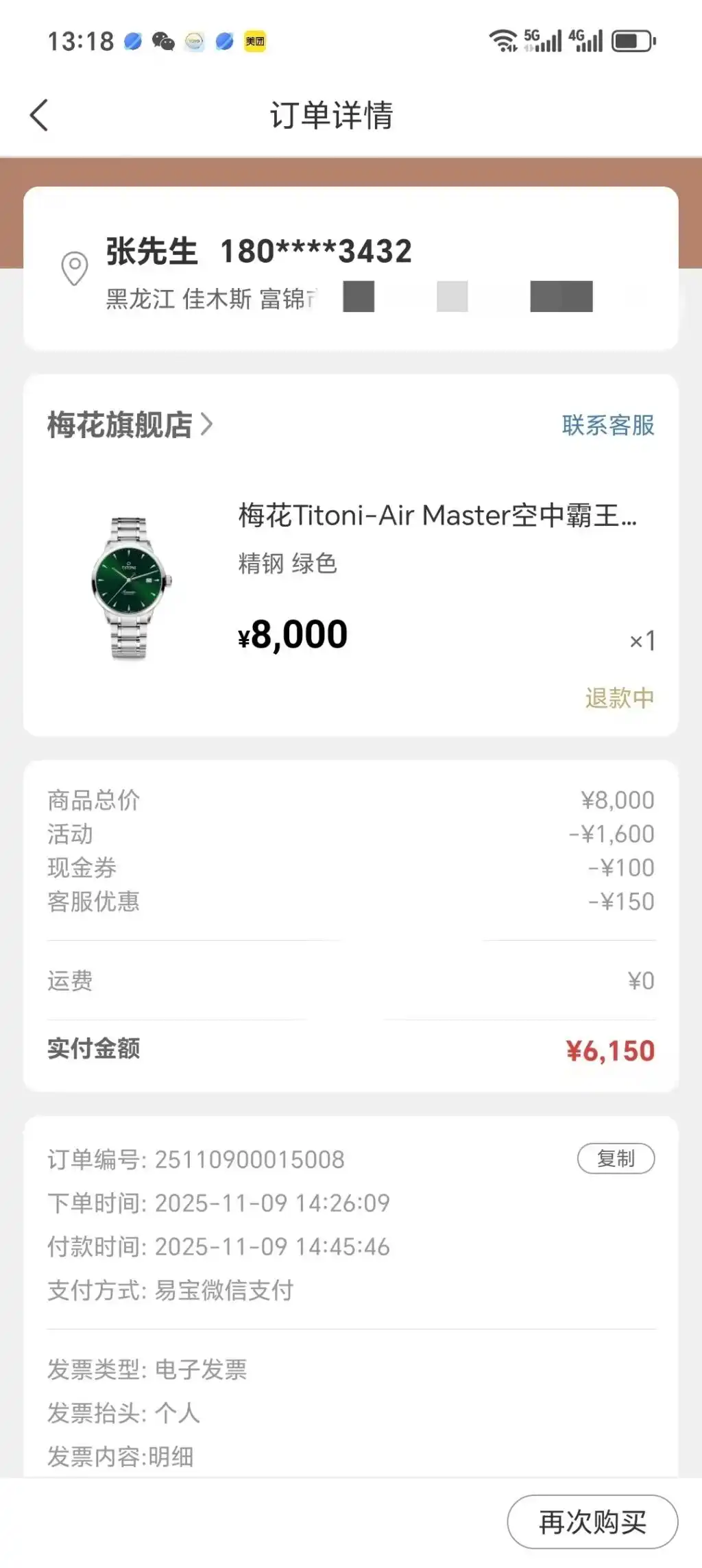
Task: Copy the order number with 复制
Action: 616,1159
